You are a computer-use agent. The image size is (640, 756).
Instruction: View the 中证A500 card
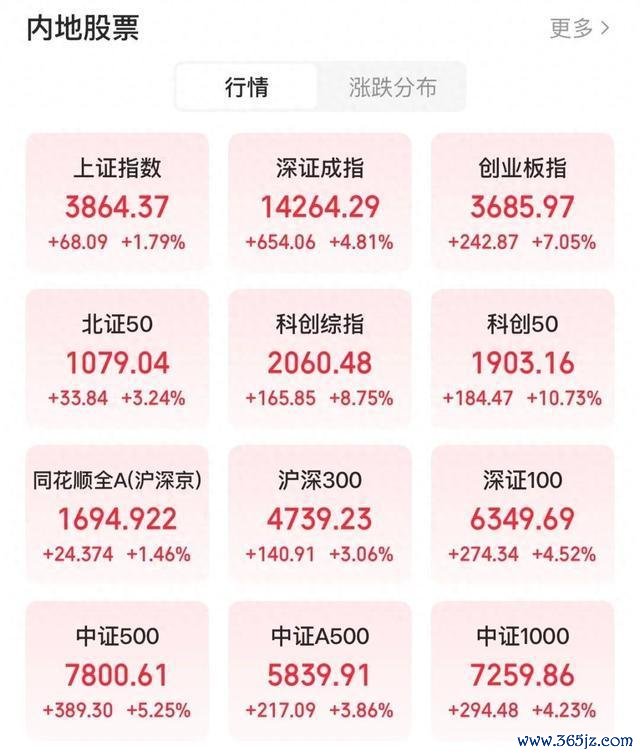(320, 671)
